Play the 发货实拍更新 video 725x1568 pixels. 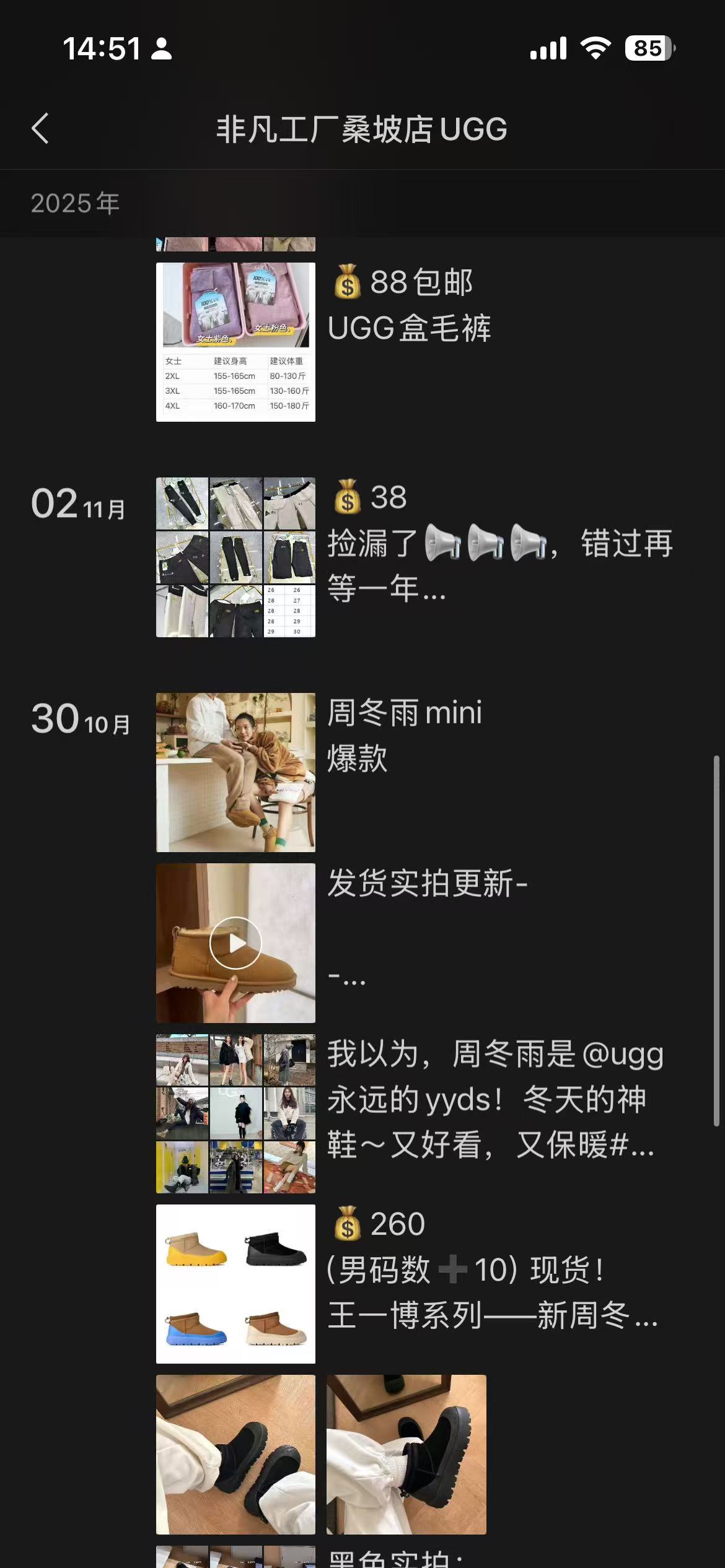[x=235, y=943]
